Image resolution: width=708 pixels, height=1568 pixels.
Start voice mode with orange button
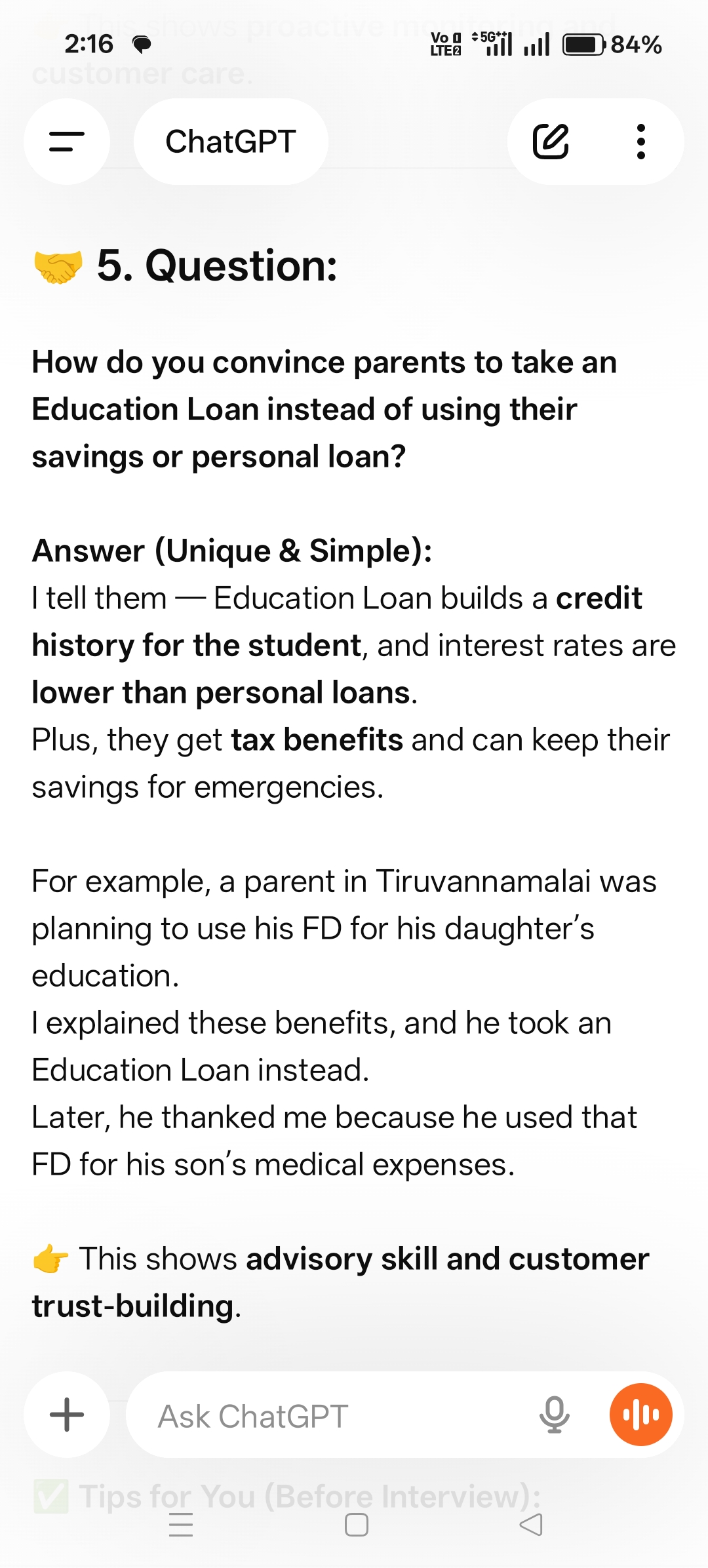[x=640, y=1415]
